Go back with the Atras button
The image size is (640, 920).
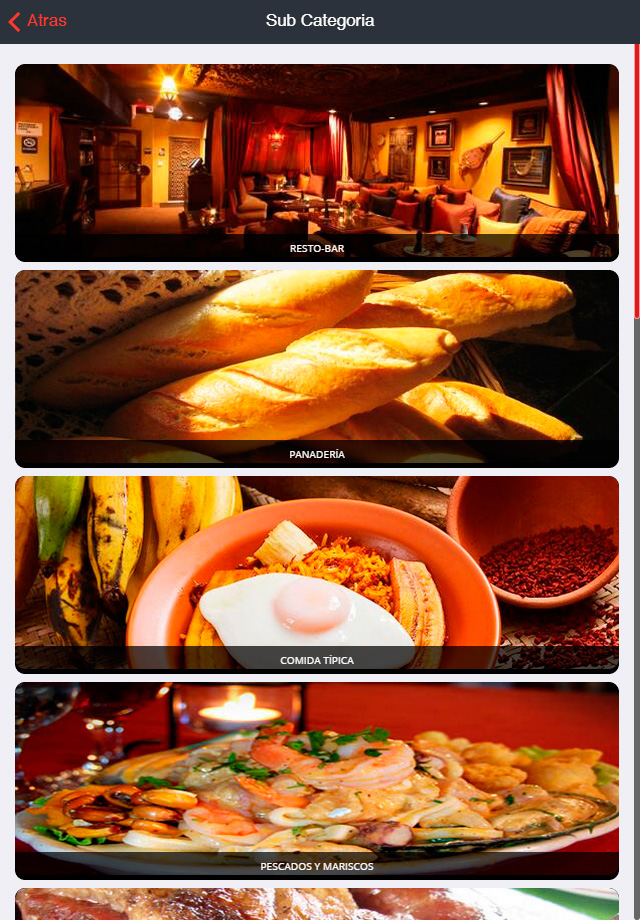coord(38,21)
